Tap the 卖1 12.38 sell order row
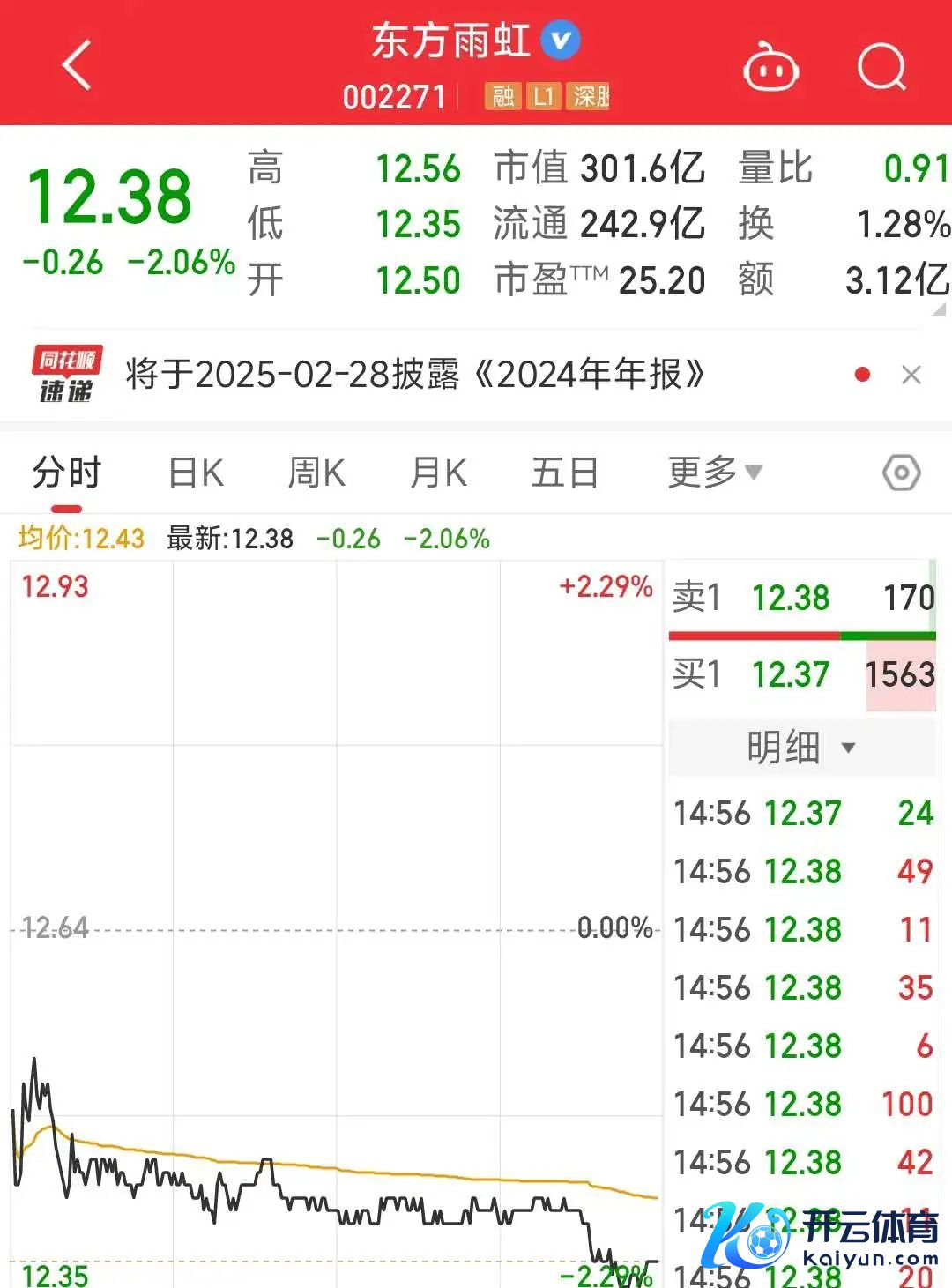The height and width of the screenshot is (1288, 952). [800, 598]
